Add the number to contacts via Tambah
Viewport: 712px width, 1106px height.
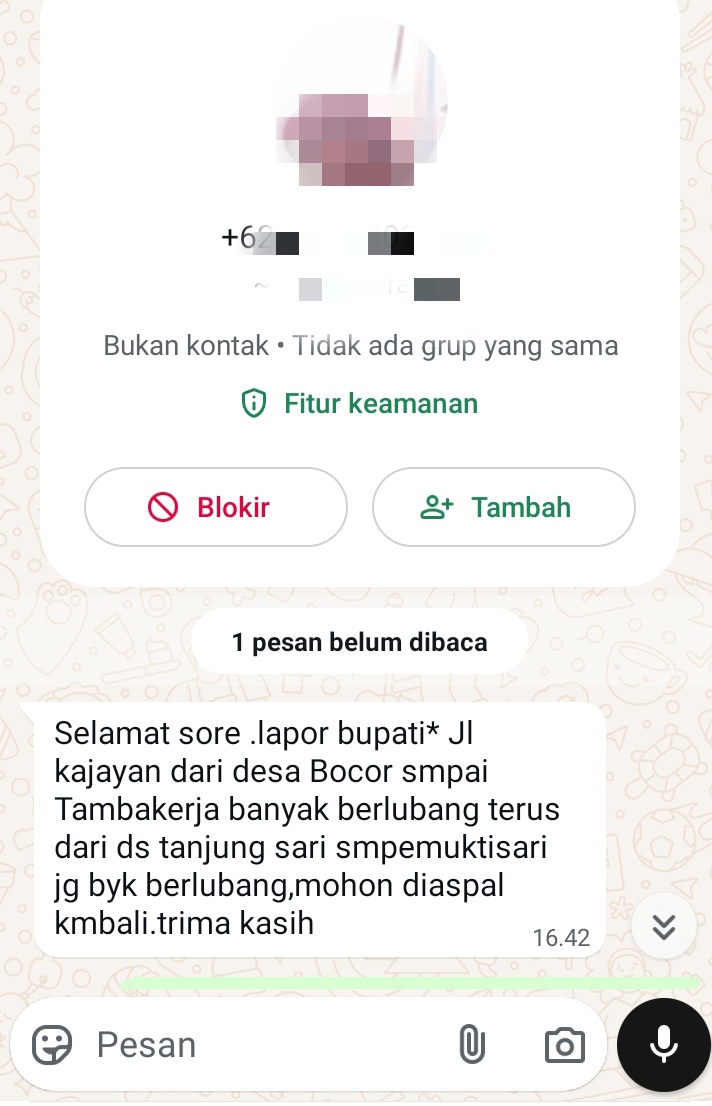[503, 507]
